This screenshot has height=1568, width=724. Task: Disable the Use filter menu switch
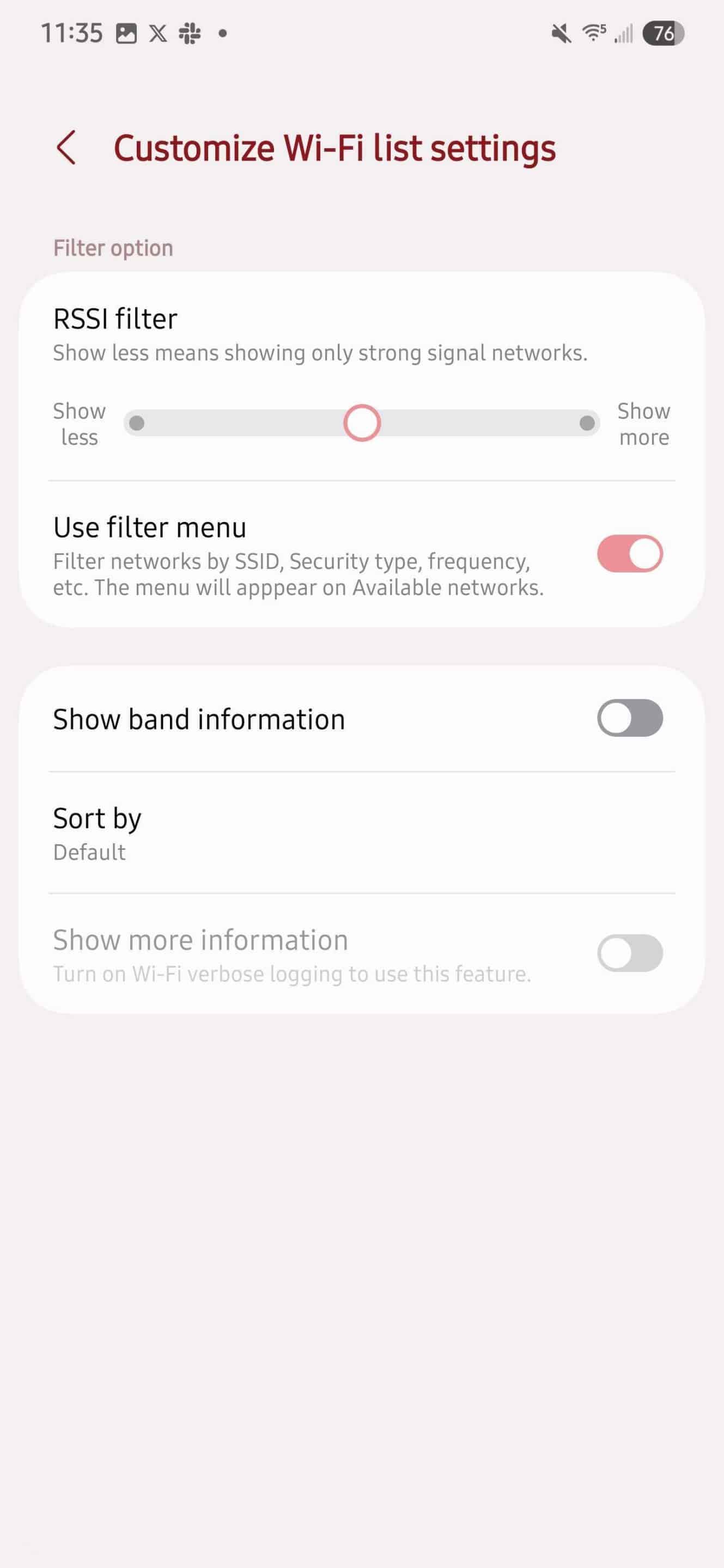629,553
